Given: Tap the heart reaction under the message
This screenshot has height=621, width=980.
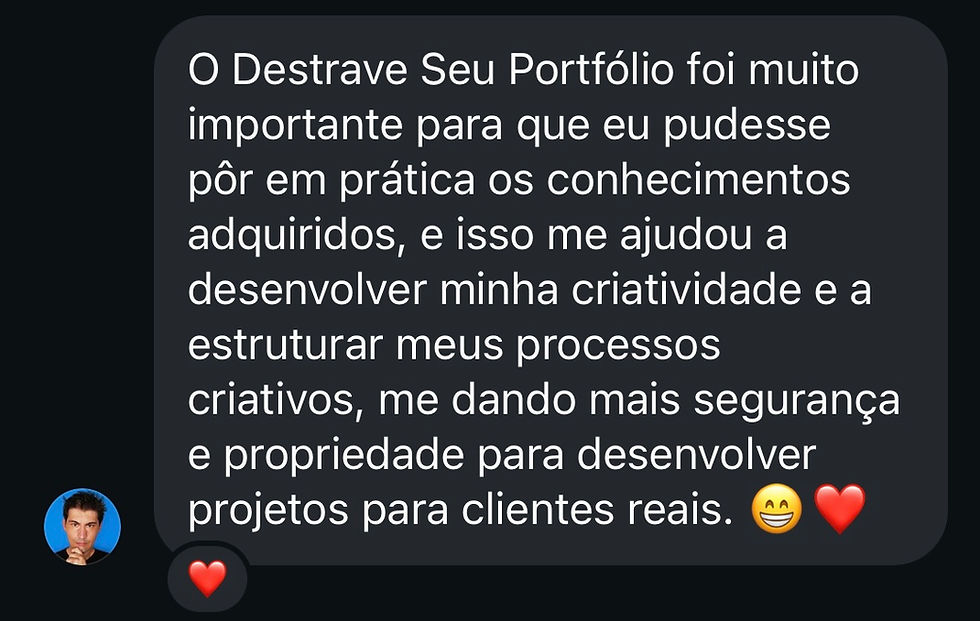Looking at the screenshot, I should click(207, 578).
